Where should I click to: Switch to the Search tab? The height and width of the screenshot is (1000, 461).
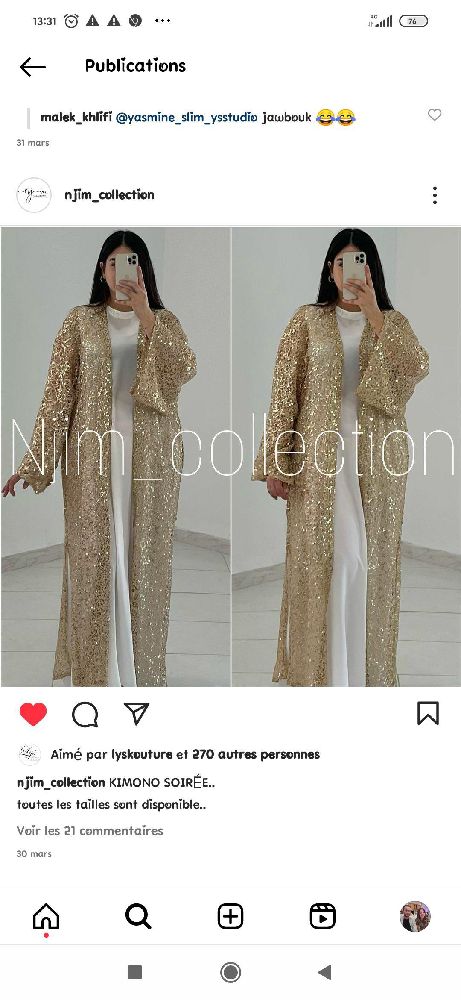(138, 916)
